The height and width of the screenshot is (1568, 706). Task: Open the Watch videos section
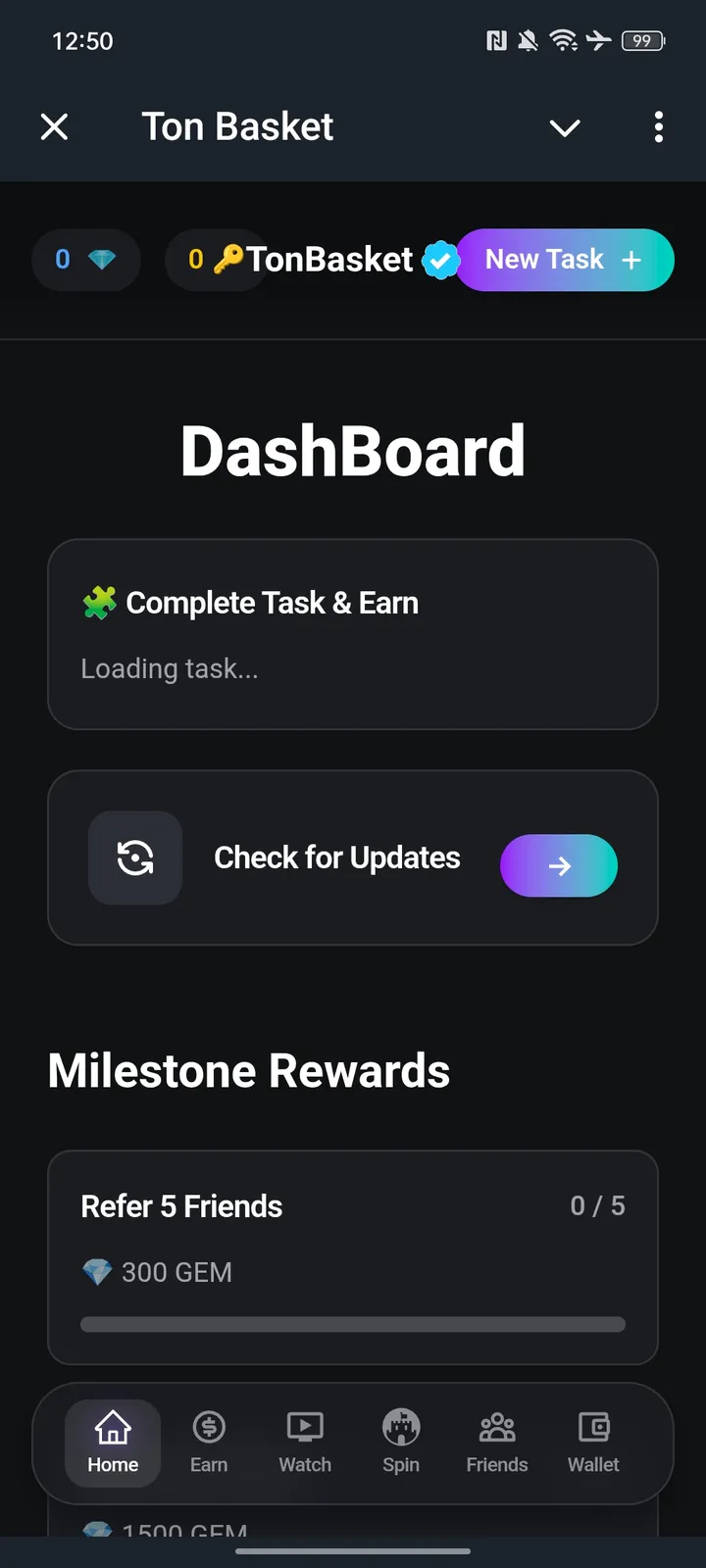pyautogui.click(x=304, y=1442)
